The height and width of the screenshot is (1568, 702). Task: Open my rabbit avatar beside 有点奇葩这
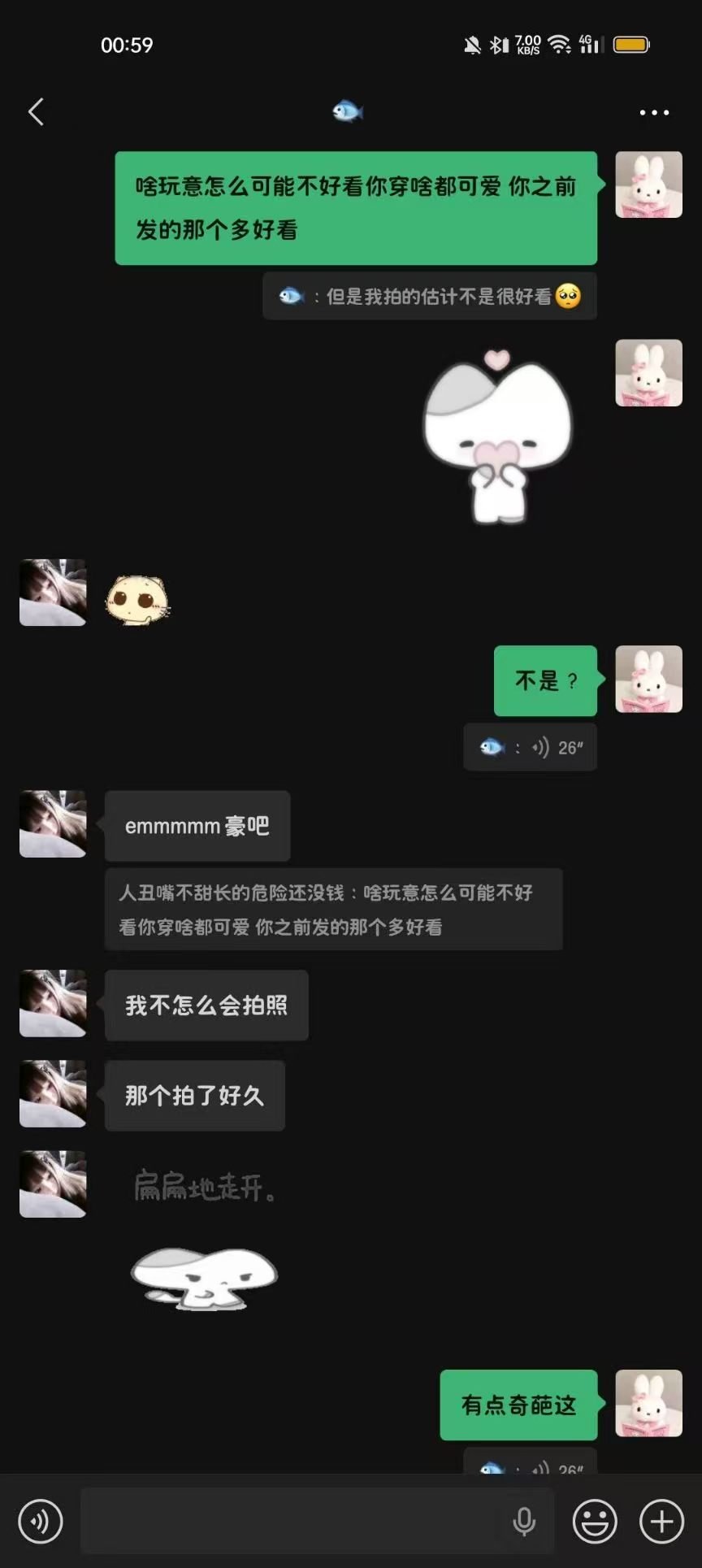(648, 1403)
